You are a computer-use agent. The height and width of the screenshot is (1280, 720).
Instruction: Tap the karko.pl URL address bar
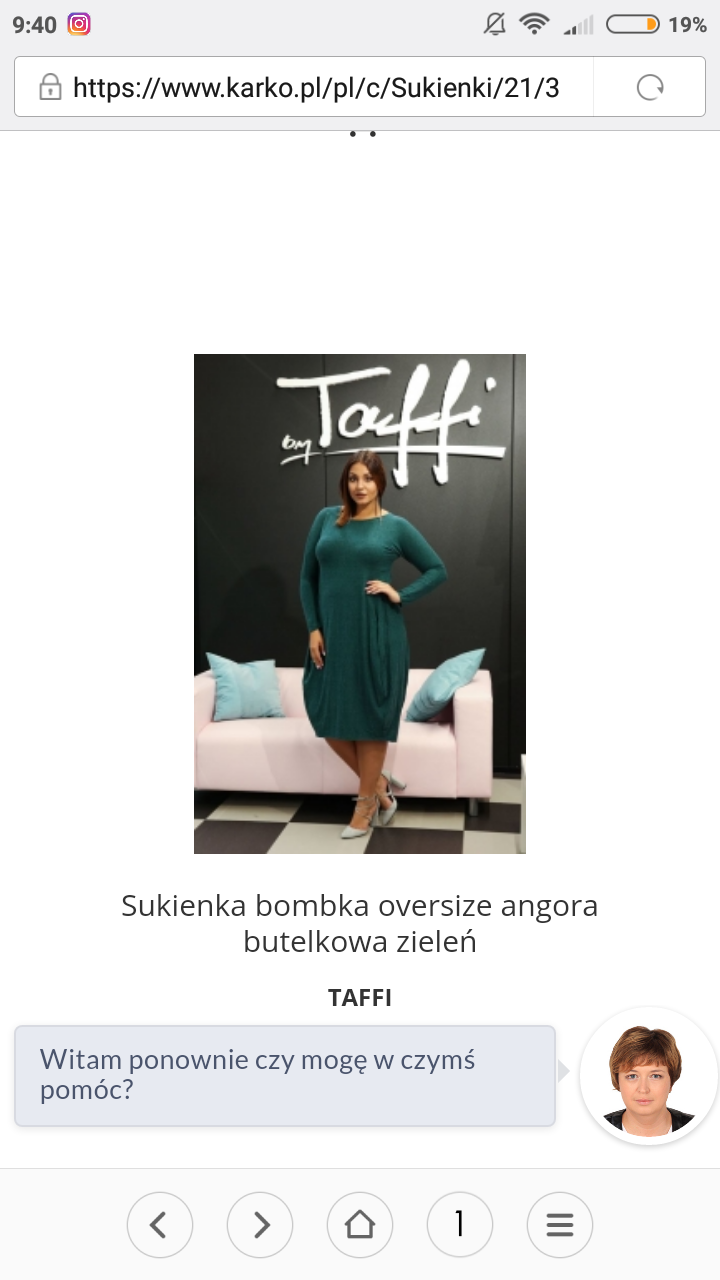pos(315,88)
